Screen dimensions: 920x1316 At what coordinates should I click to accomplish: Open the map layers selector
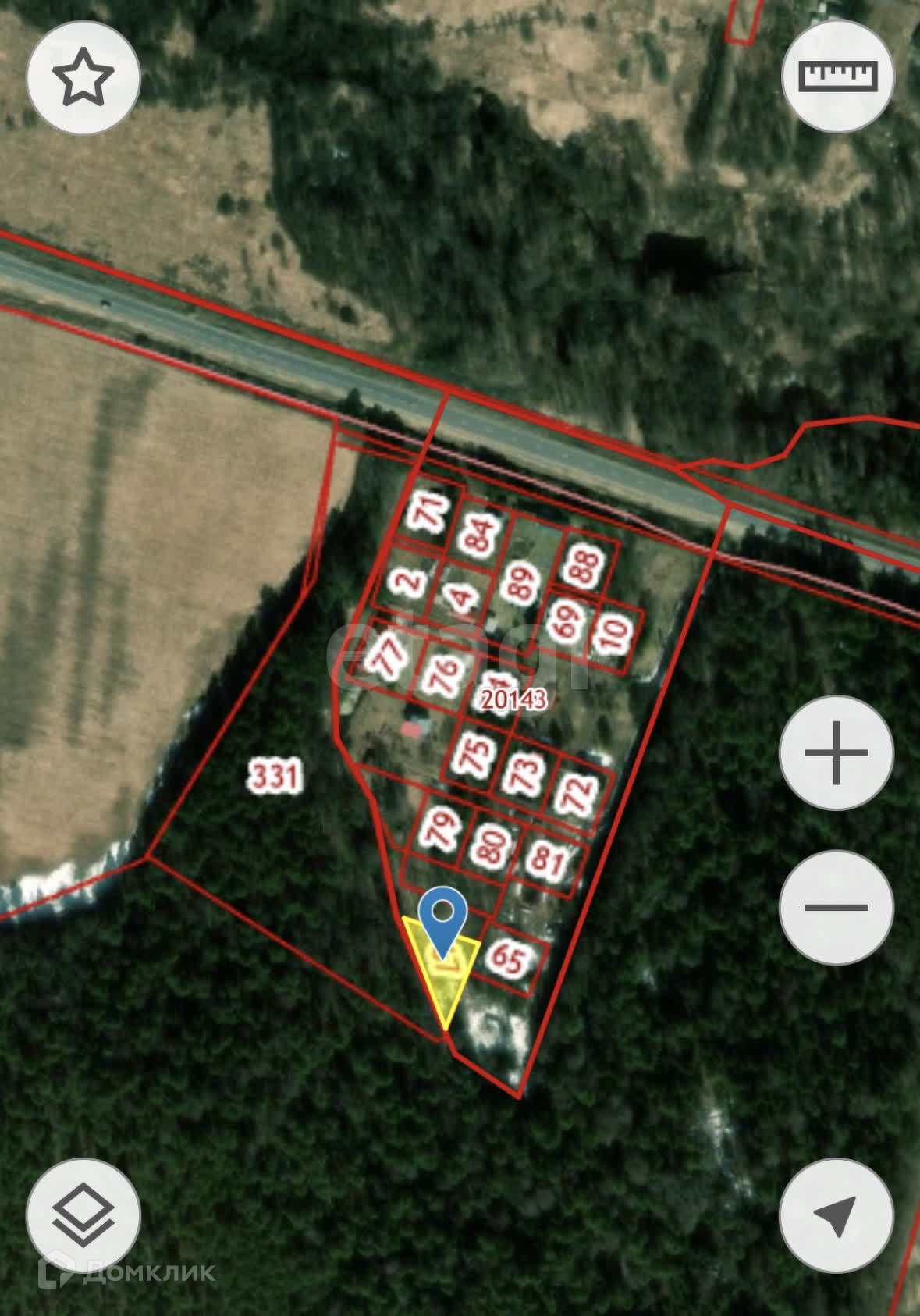[x=83, y=1216]
